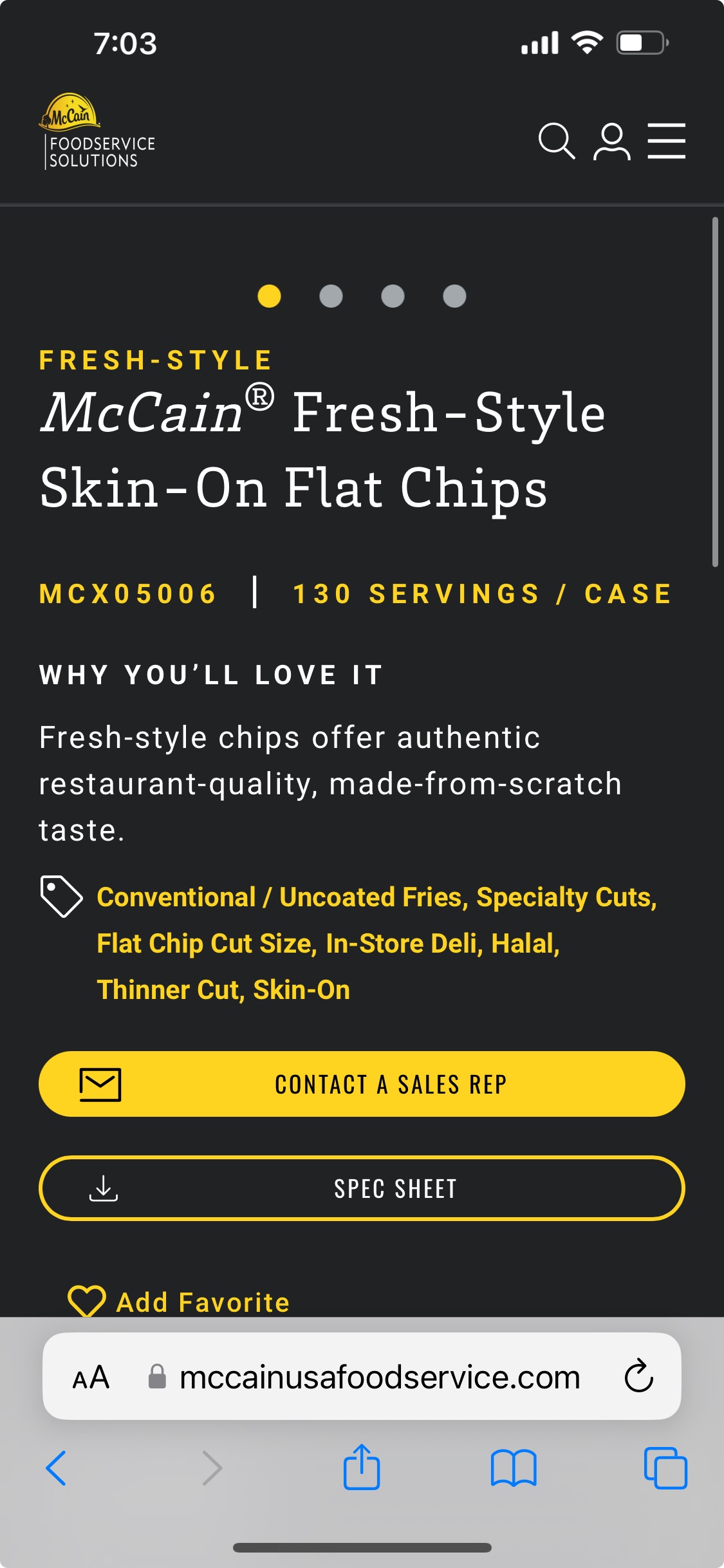Add this product to favorites
Image resolution: width=724 pixels, height=1568 pixels.
tap(178, 1302)
